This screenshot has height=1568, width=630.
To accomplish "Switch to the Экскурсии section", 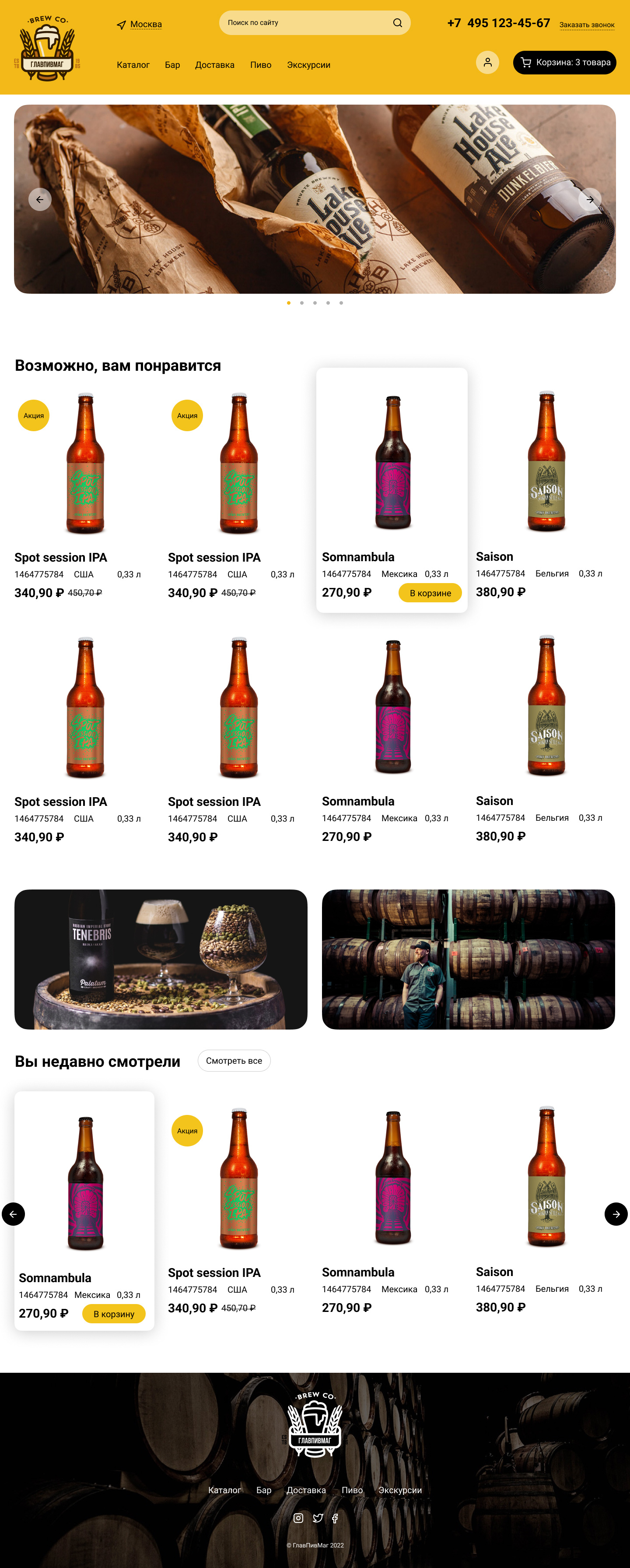I will tap(308, 64).
